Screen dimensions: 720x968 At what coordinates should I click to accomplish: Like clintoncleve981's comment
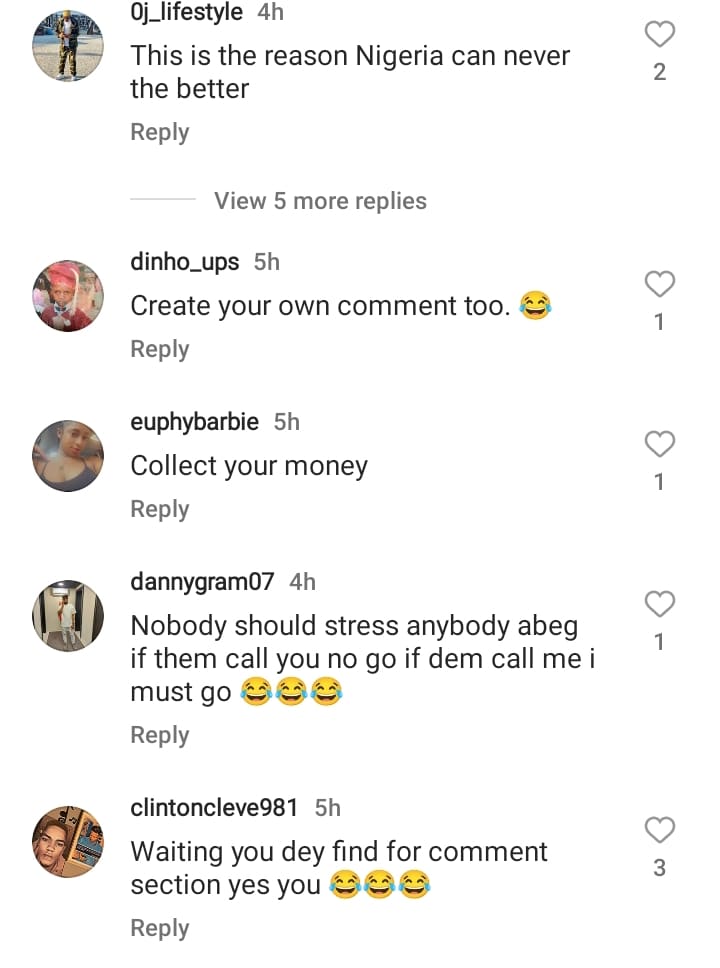click(x=659, y=830)
